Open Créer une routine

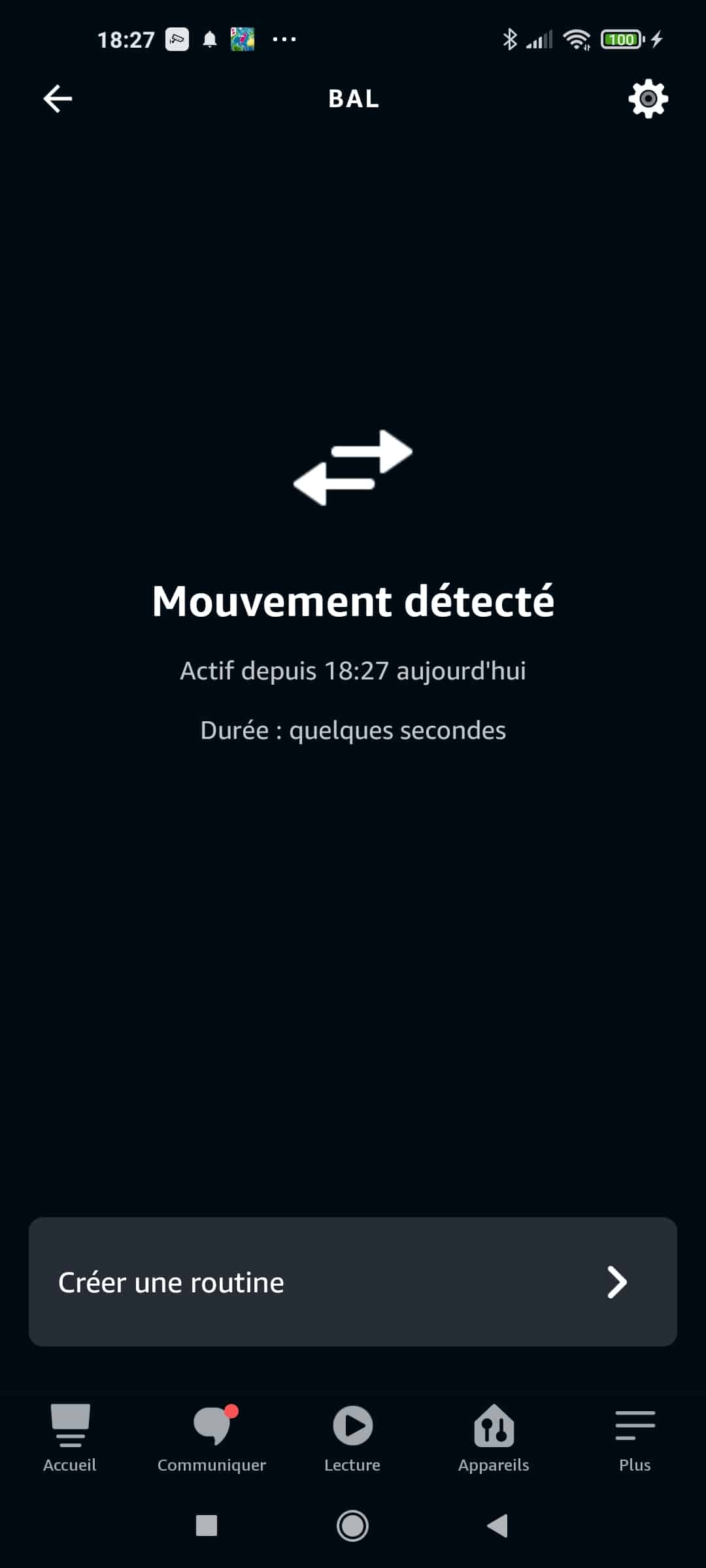click(353, 1281)
